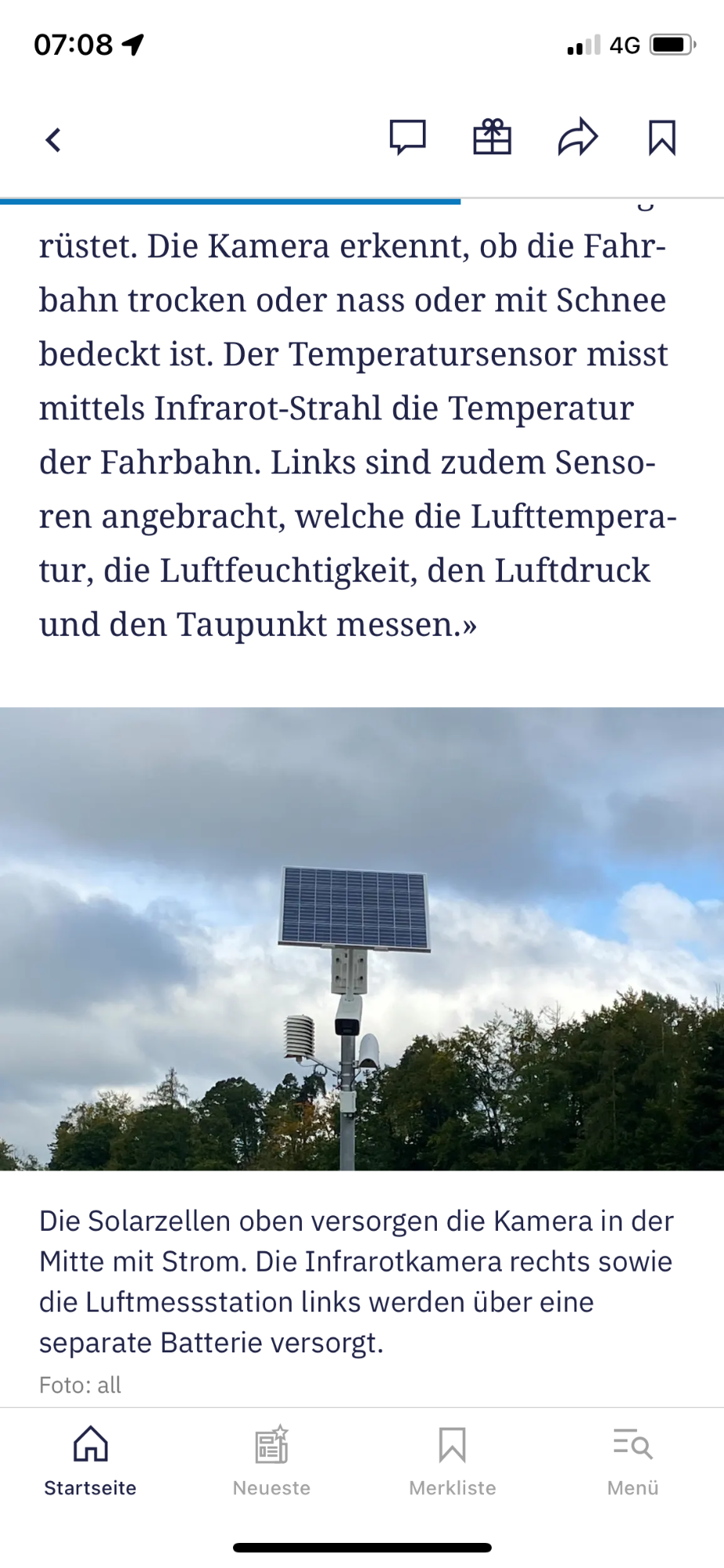
Task: Go back using the back arrow
Action: 53,140
